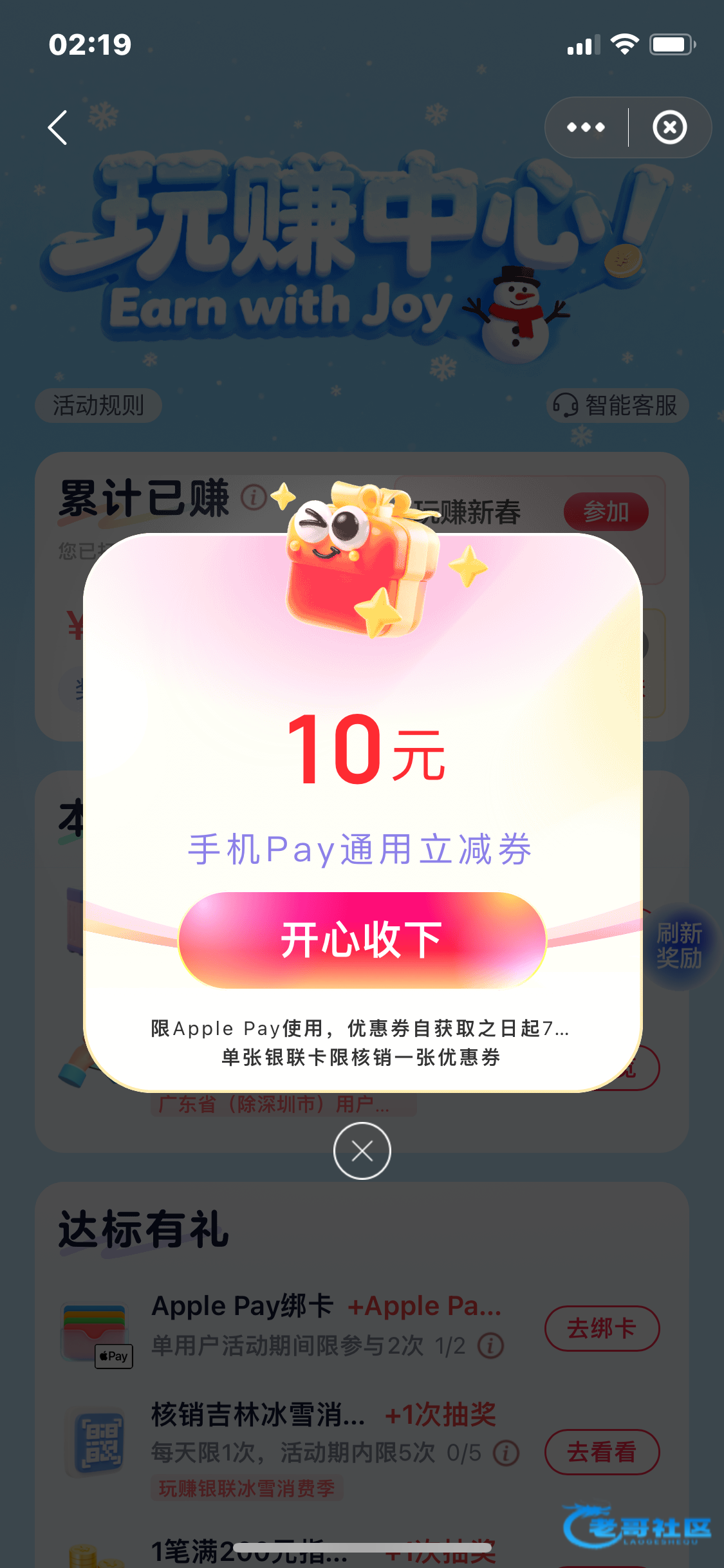724x1568 pixels.
Task: Contact 智能客服 smart customer service
Action: pos(617,406)
